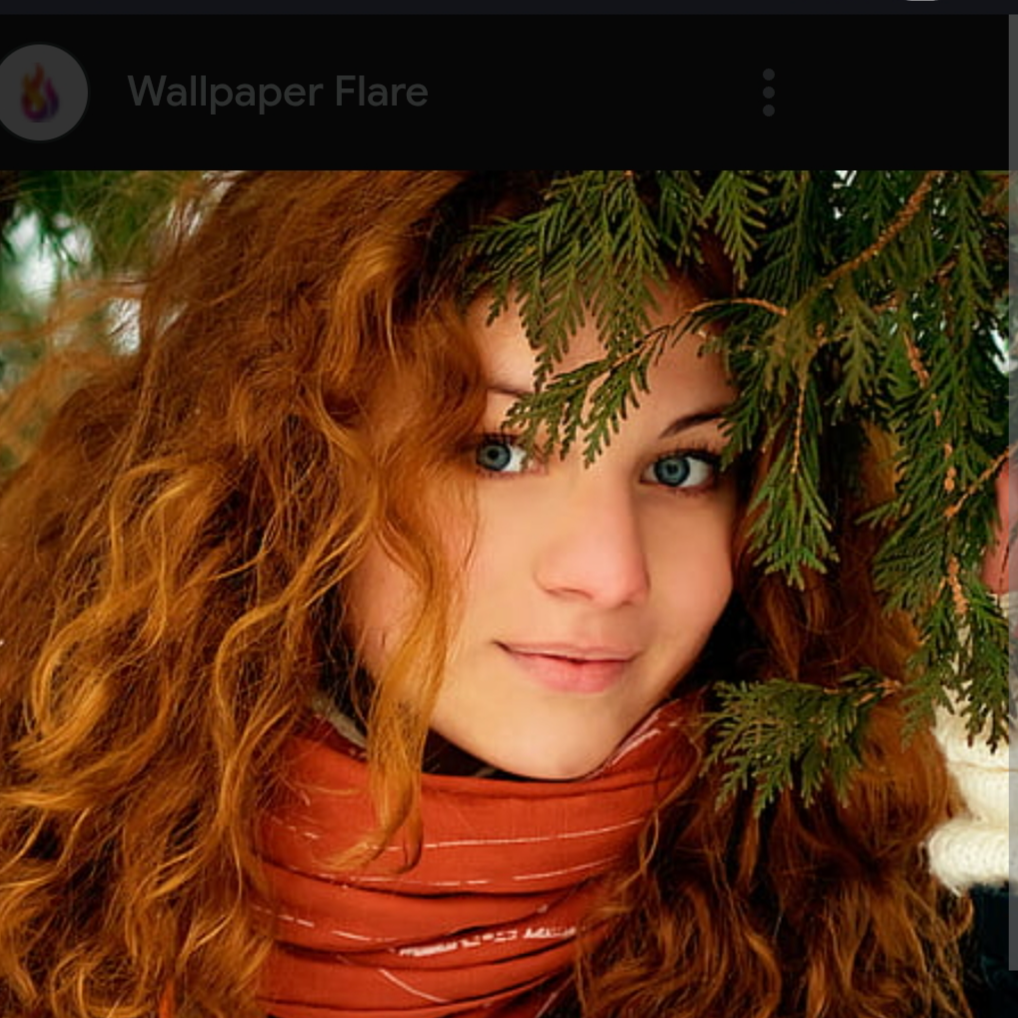Screen dimensions: 1018x1018
Task: Open the three-dot overflow menu
Action: [x=768, y=93]
